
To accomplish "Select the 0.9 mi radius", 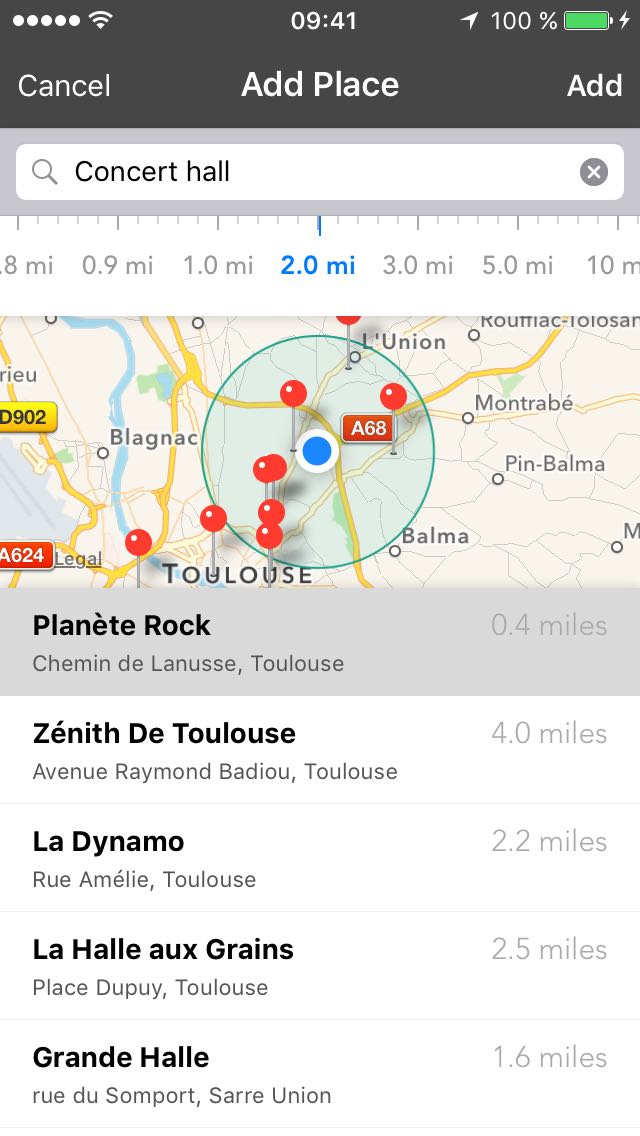I will point(118,265).
